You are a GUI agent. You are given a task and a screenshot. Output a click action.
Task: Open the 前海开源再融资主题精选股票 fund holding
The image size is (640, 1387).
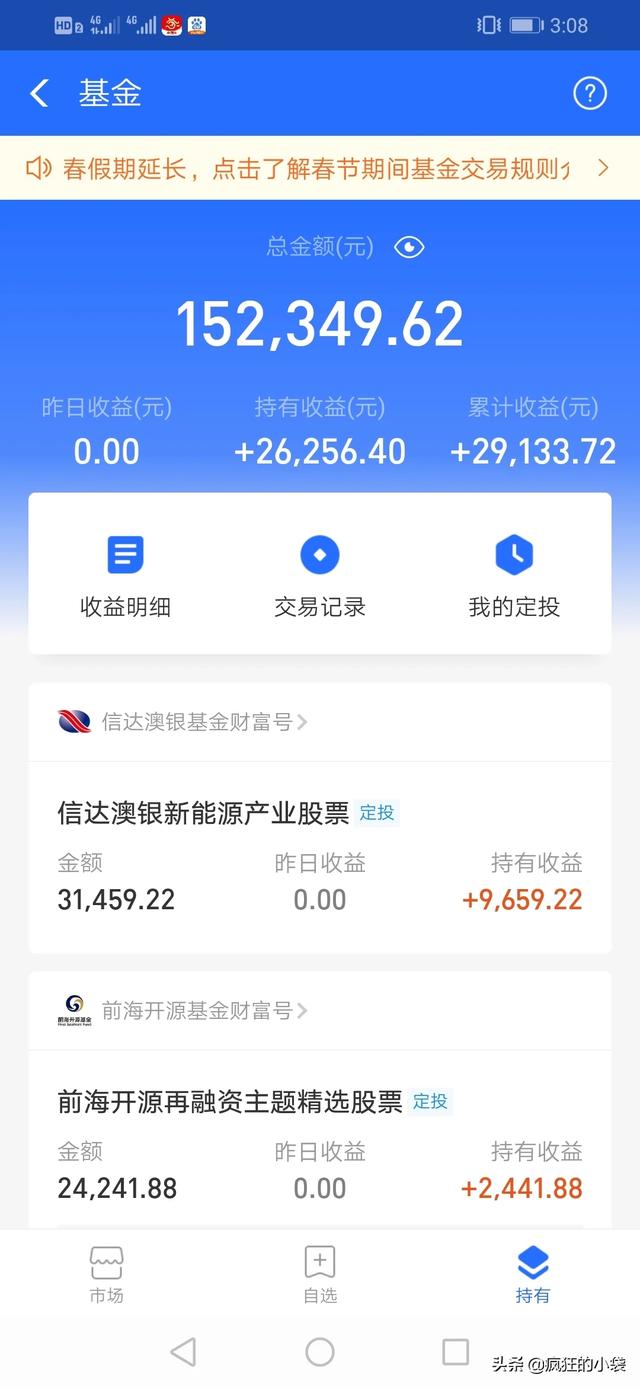[320, 1141]
